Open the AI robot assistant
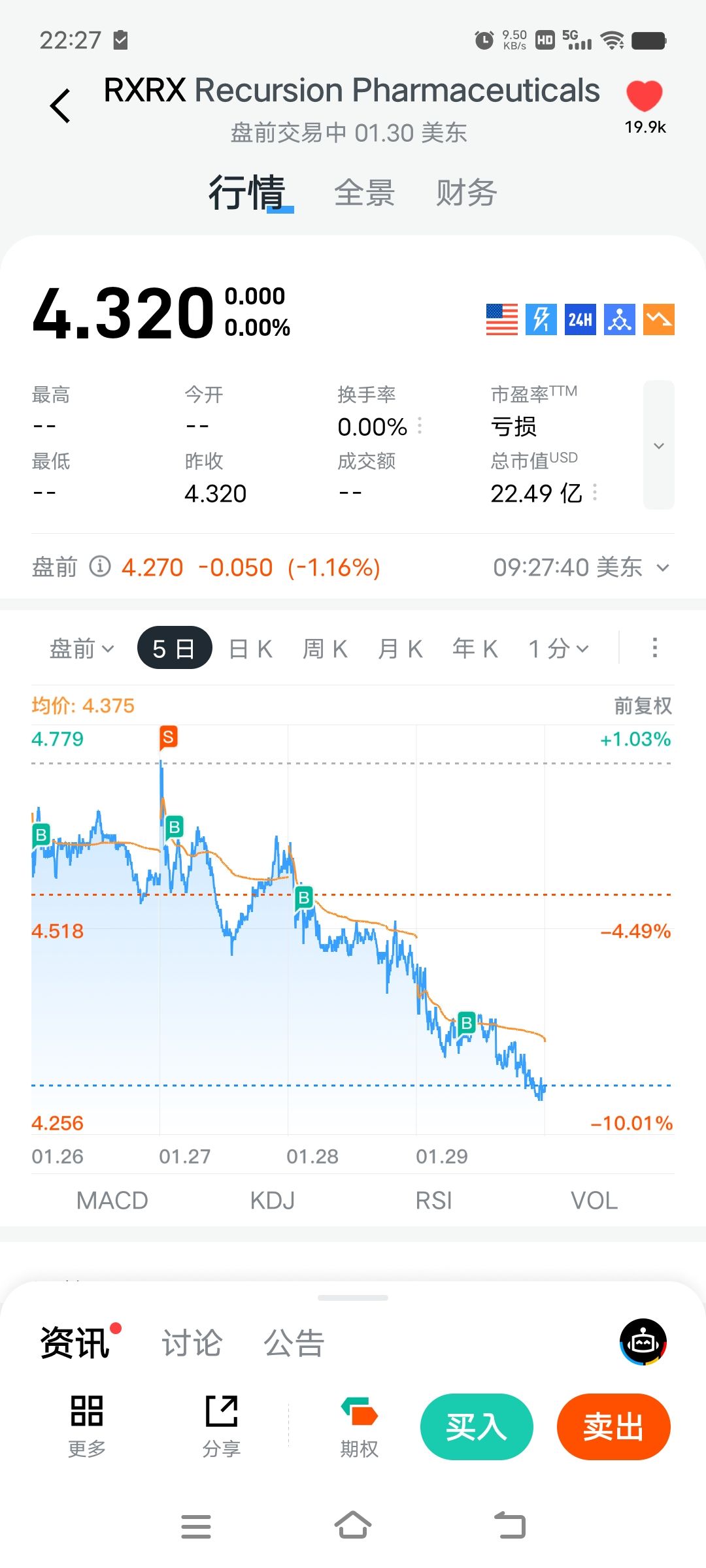This screenshot has height=1568, width=706. pos(643,1342)
